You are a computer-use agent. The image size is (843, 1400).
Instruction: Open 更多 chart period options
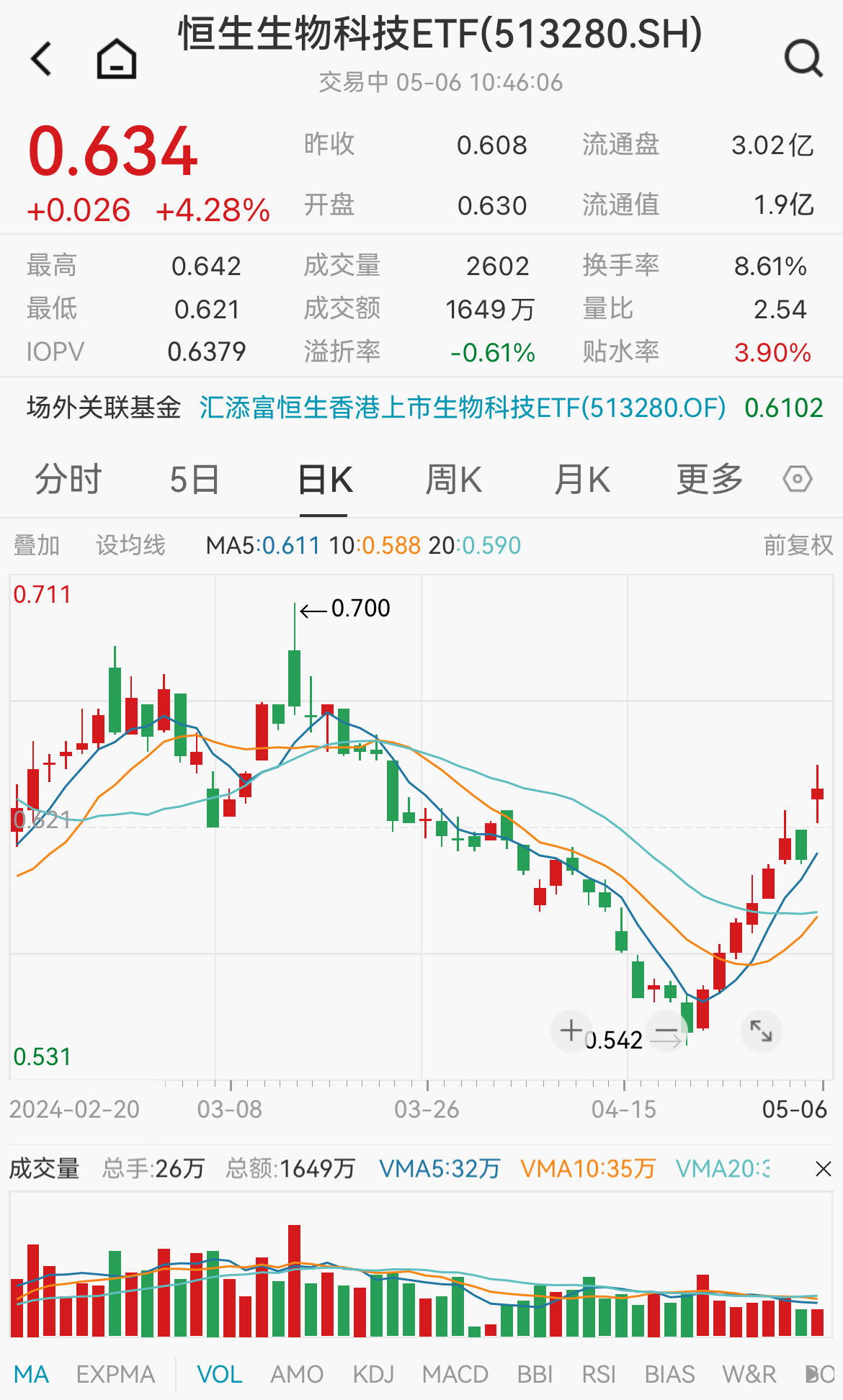coord(709,480)
